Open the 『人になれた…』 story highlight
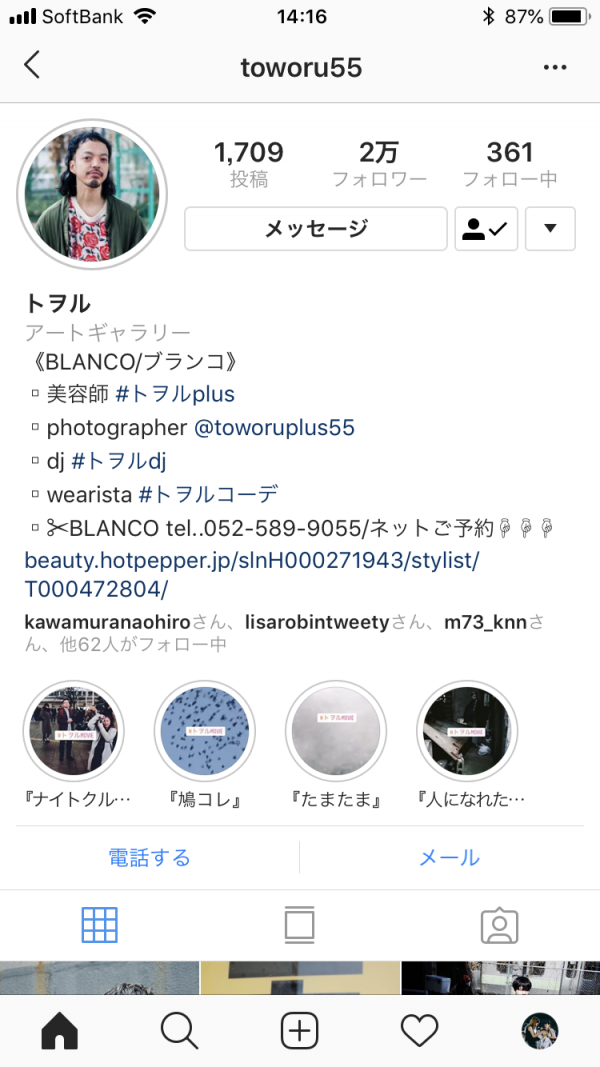Viewport: 600px width, 1067px height. point(467,730)
